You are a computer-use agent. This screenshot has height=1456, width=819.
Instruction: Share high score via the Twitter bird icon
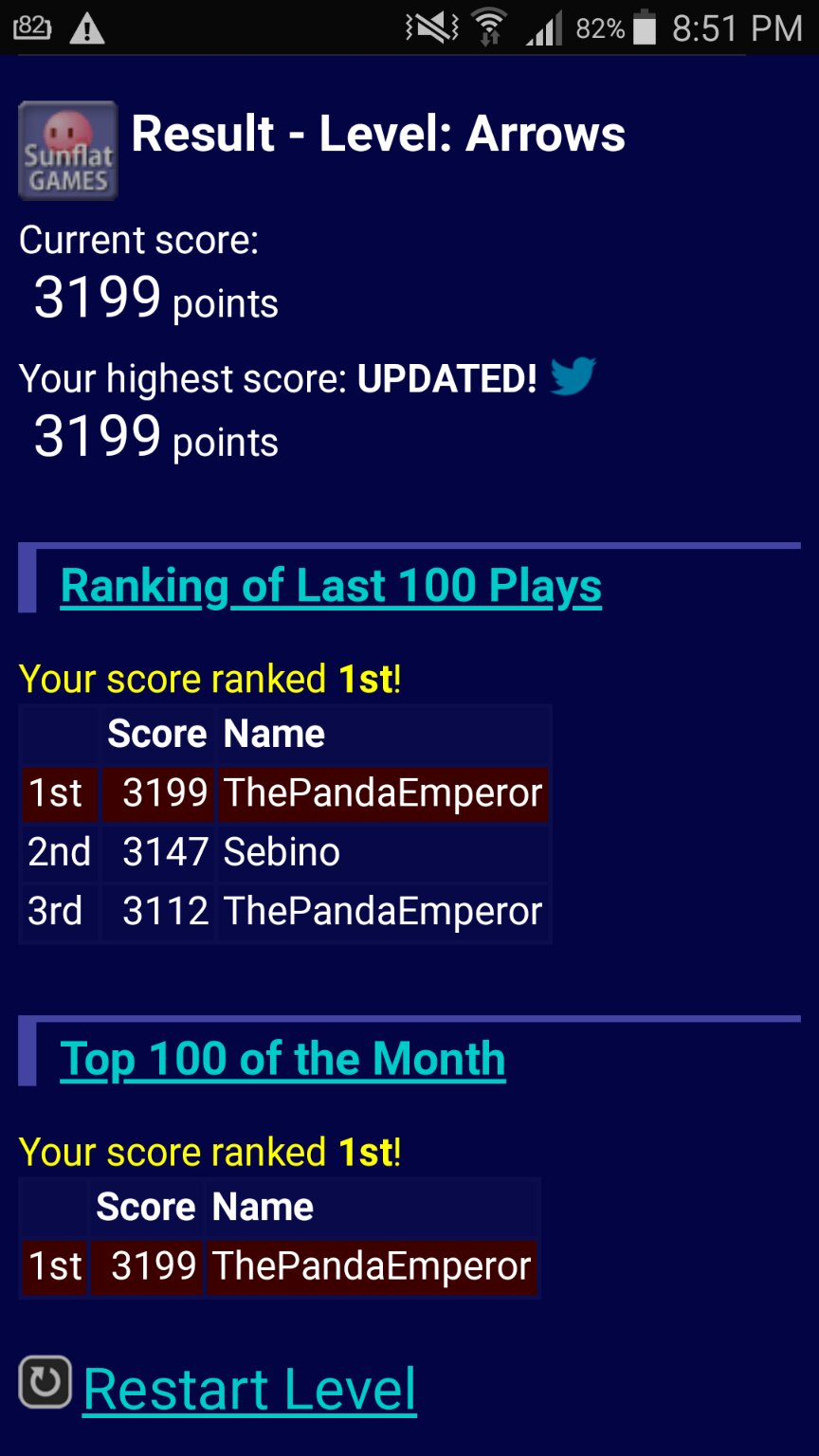pyautogui.click(x=573, y=376)
